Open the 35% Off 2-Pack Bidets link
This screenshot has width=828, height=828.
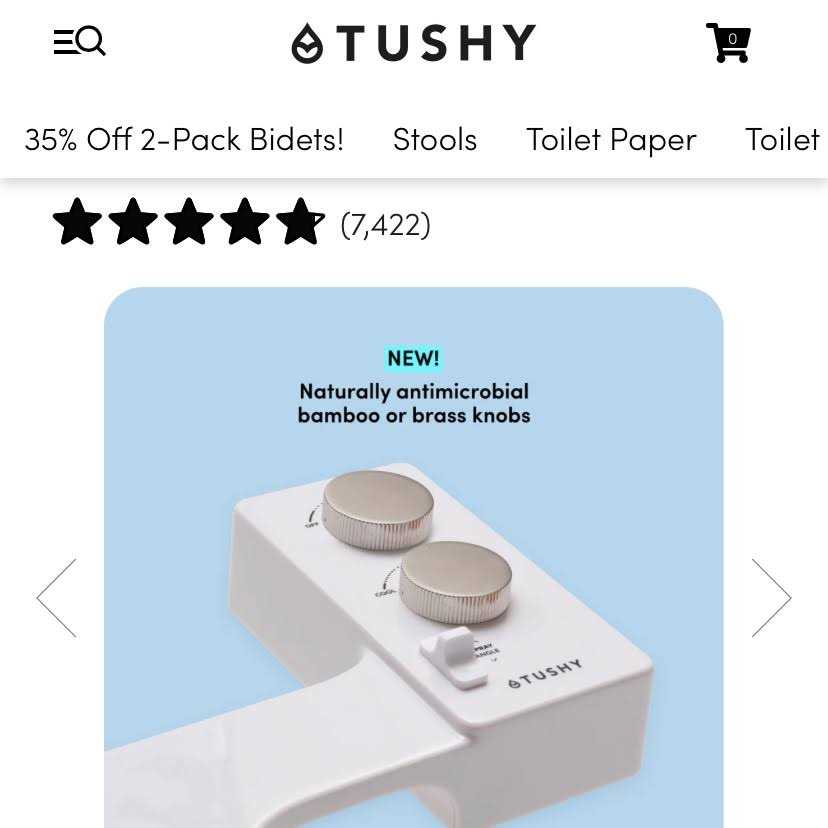(184, 140)
